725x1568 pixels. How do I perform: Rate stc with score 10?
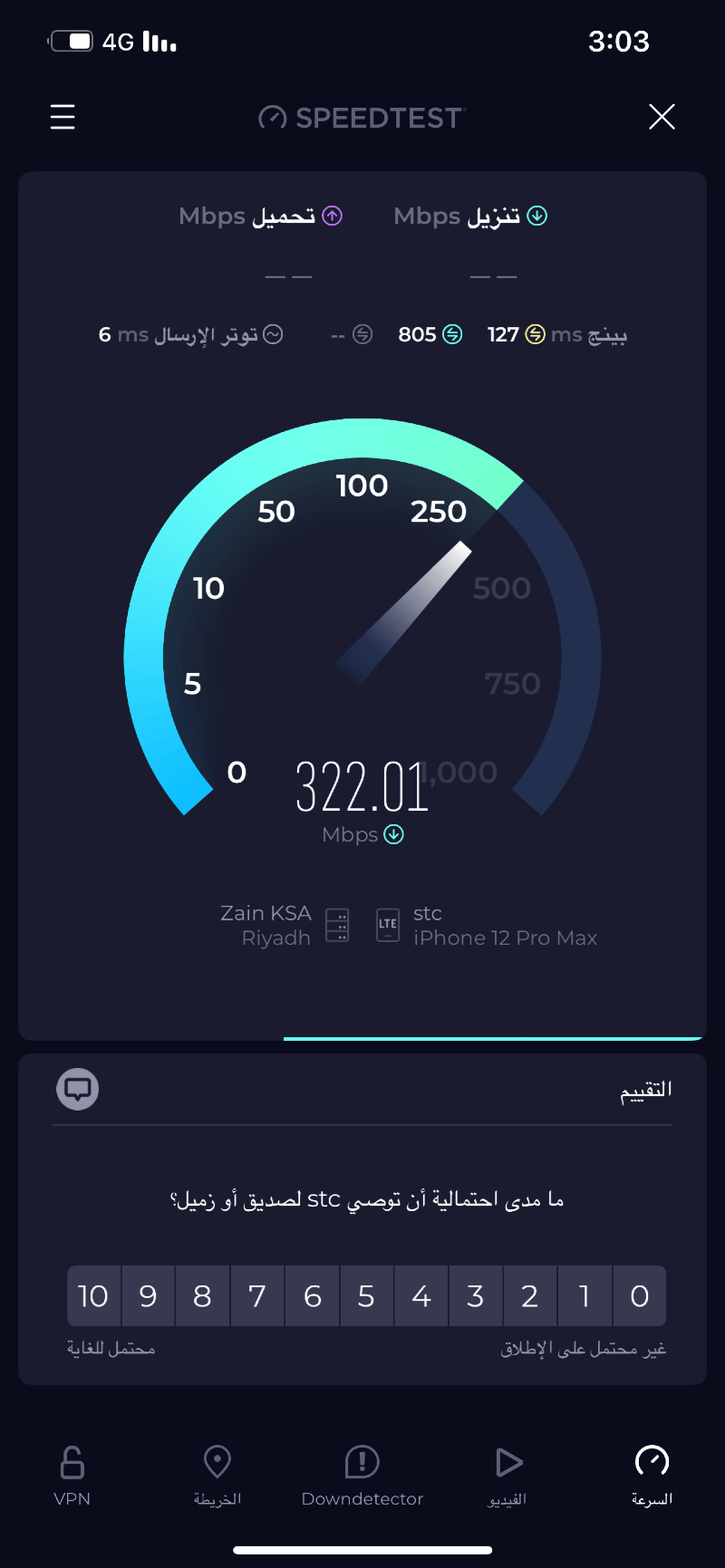point(93,1296)
